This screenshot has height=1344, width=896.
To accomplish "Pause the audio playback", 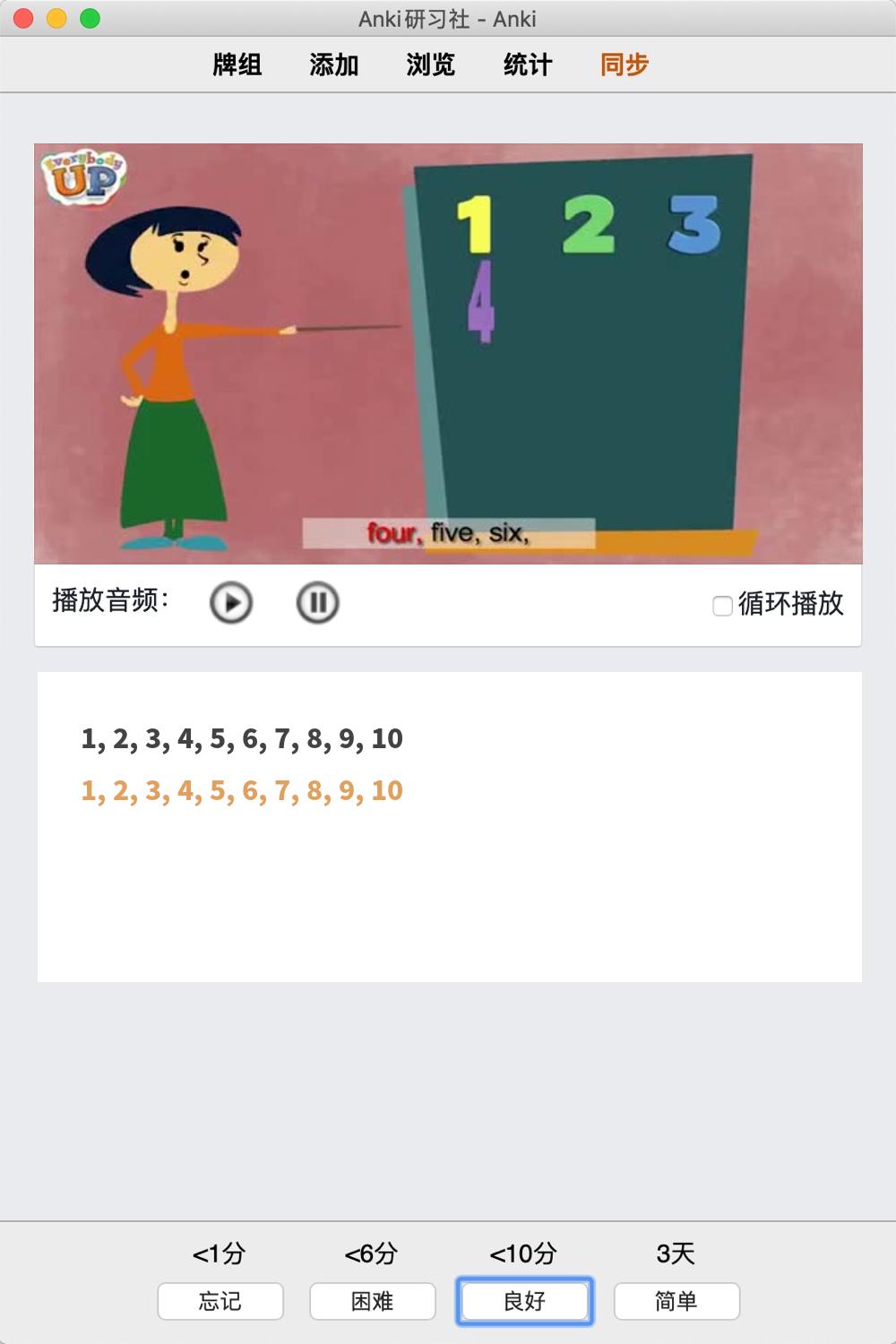I will pos(317,602).
